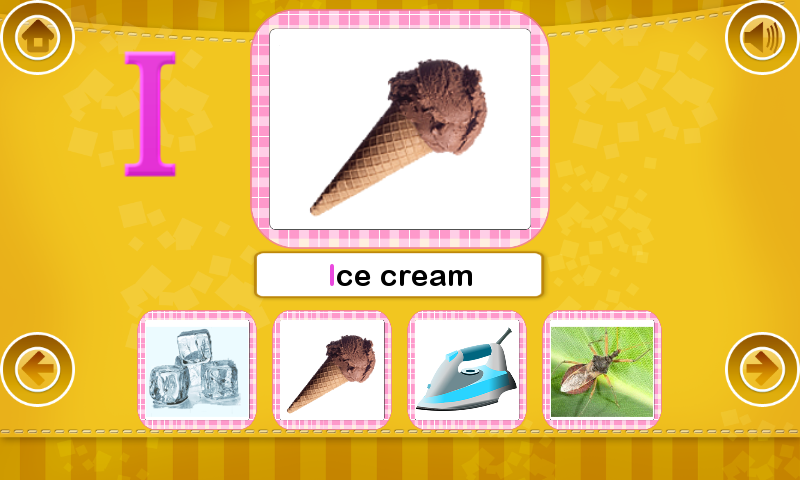The width and height of the screenshot is (800, 480).
Task: Go to the previous letter with left arrow
Action: click(x=38, y=369)
